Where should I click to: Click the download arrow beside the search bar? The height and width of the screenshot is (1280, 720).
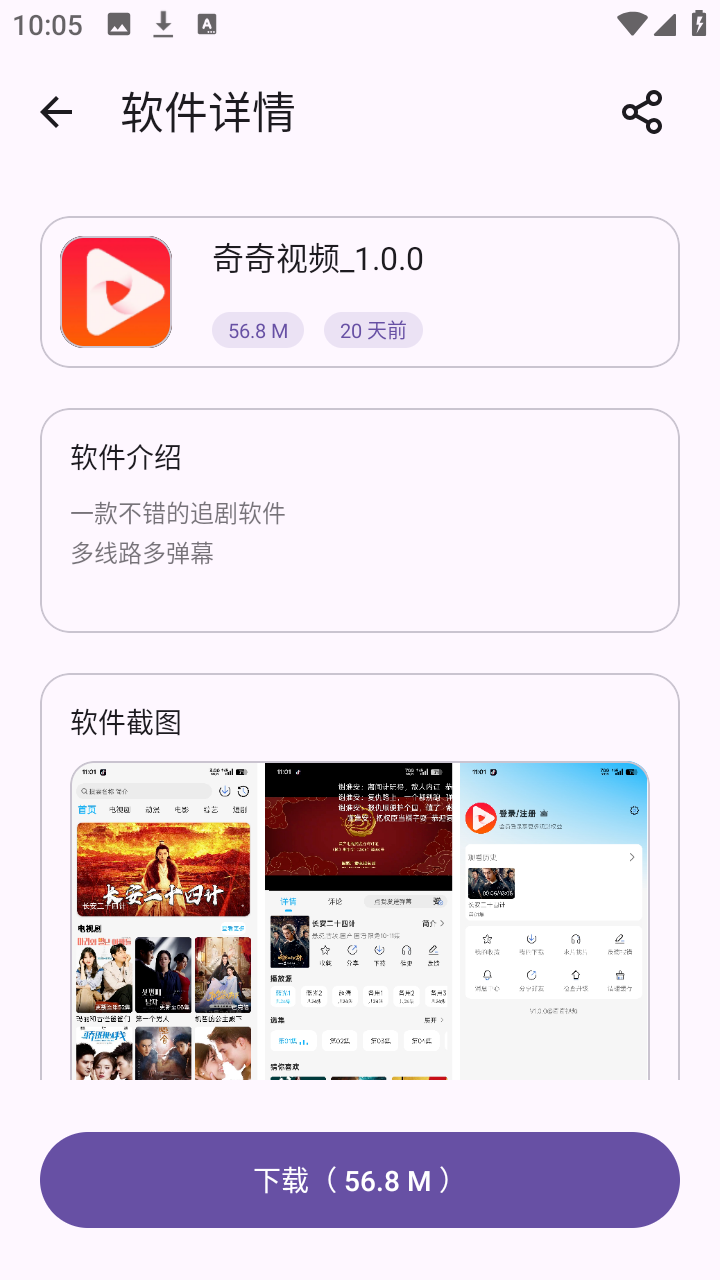[x=224, y=790]
